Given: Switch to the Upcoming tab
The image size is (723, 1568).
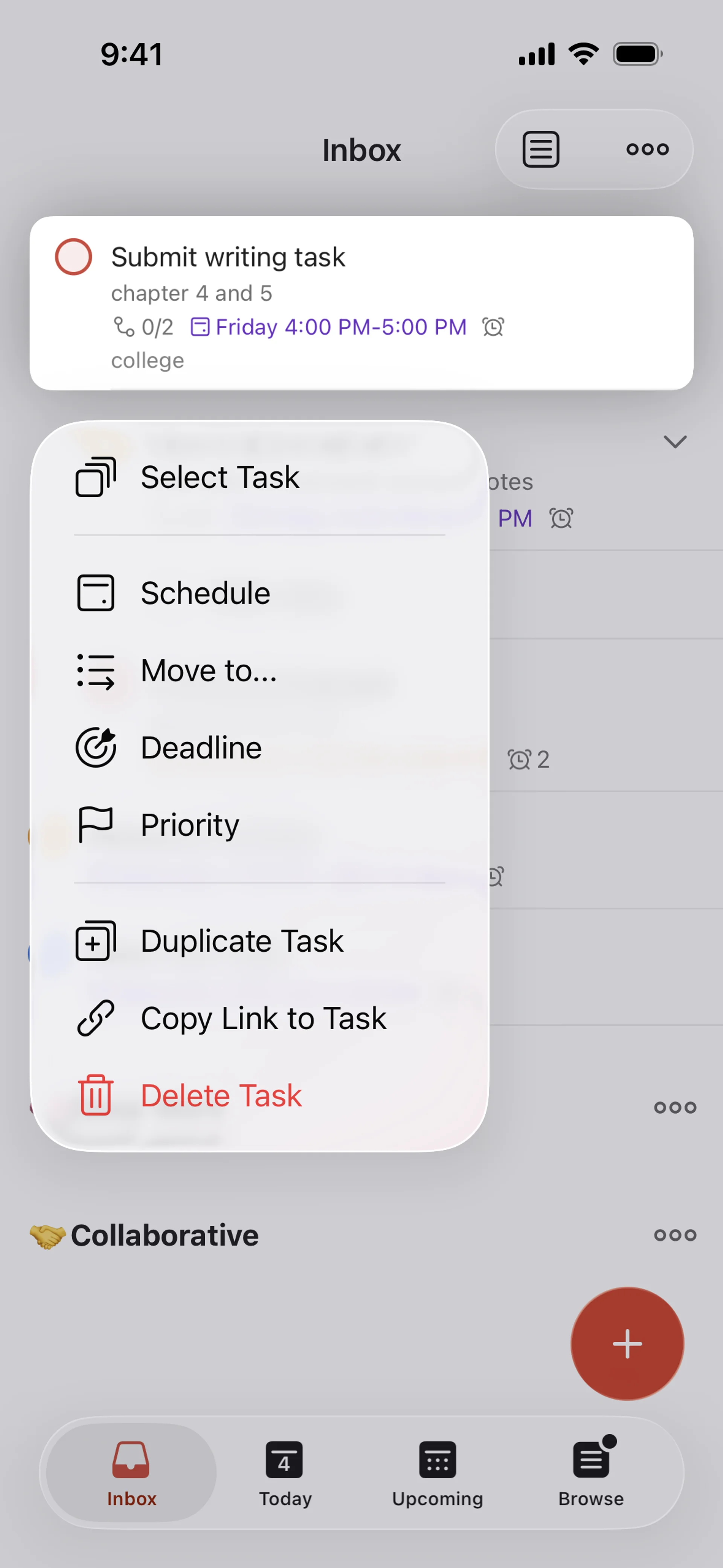Looking at the screenshot, I should click(438, 1473).
